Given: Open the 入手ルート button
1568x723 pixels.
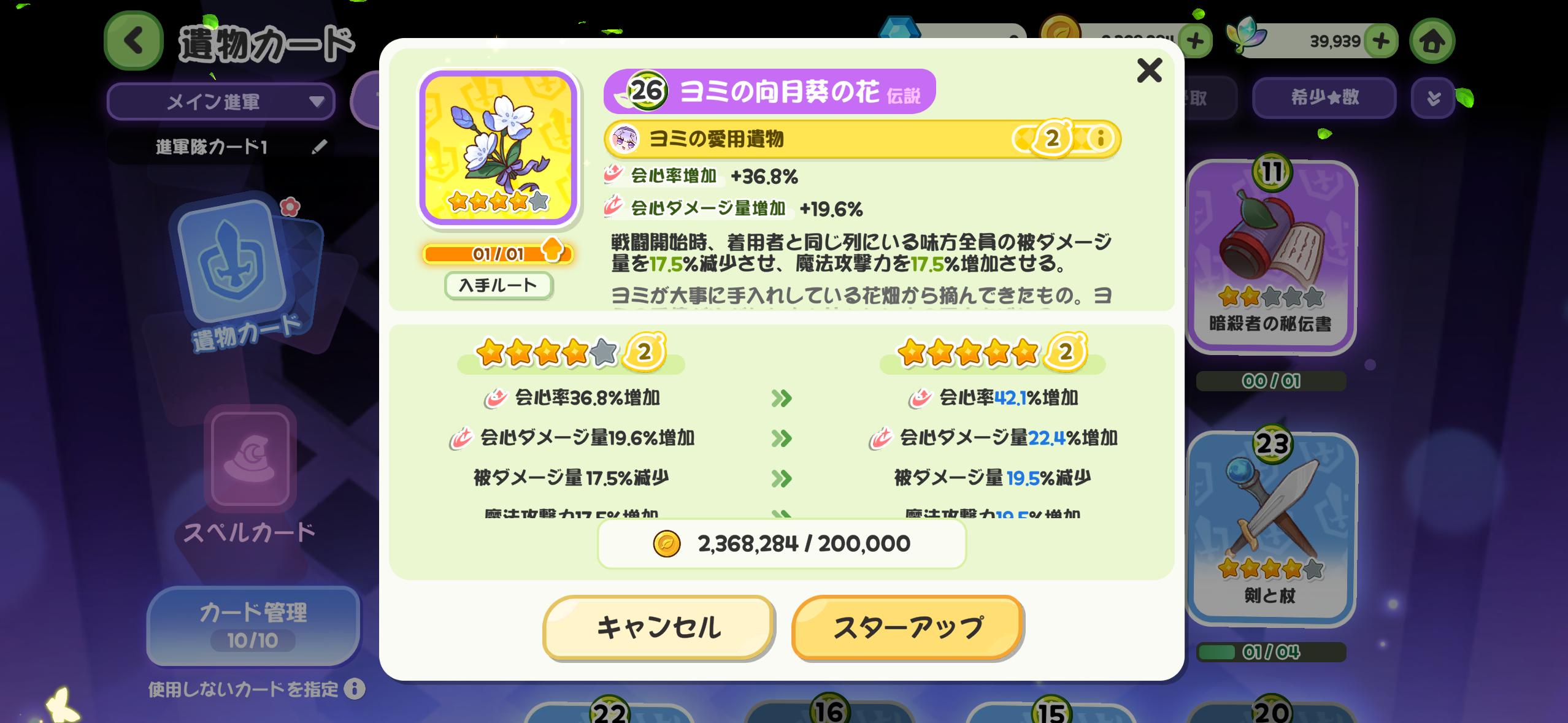Looking at the screenshot, I should (x=498, y=285).
